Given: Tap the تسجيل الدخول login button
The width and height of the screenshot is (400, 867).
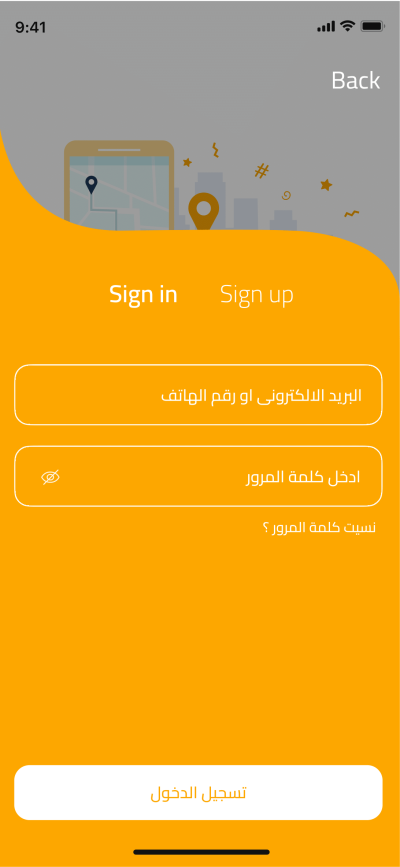Looking at the screenshot, I should tap(198, 793).
